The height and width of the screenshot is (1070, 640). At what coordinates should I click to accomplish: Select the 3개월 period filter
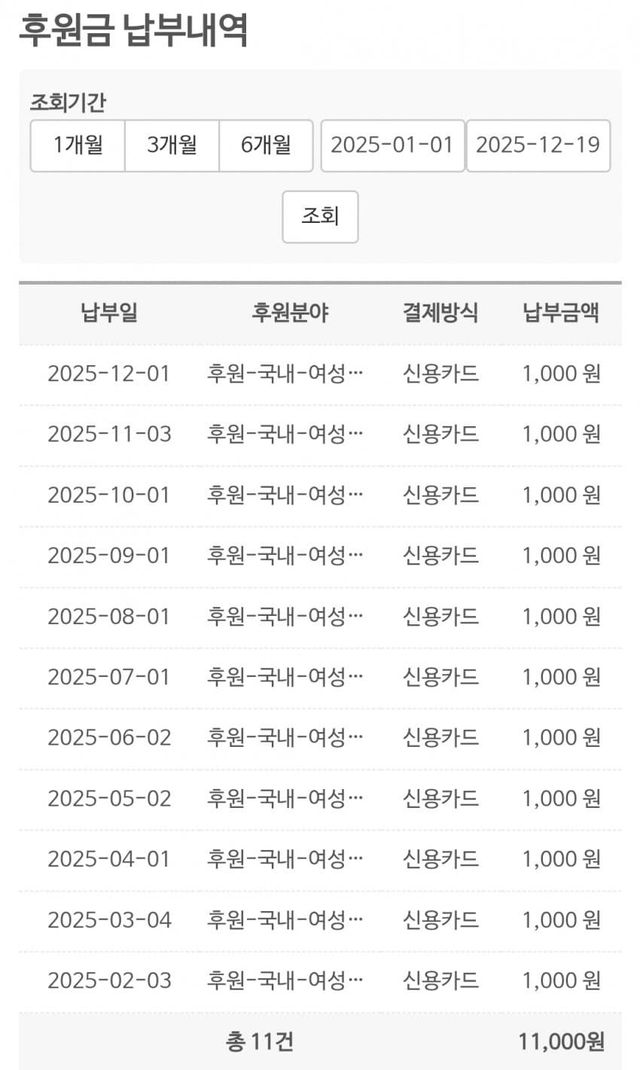(x=172, y=146)
